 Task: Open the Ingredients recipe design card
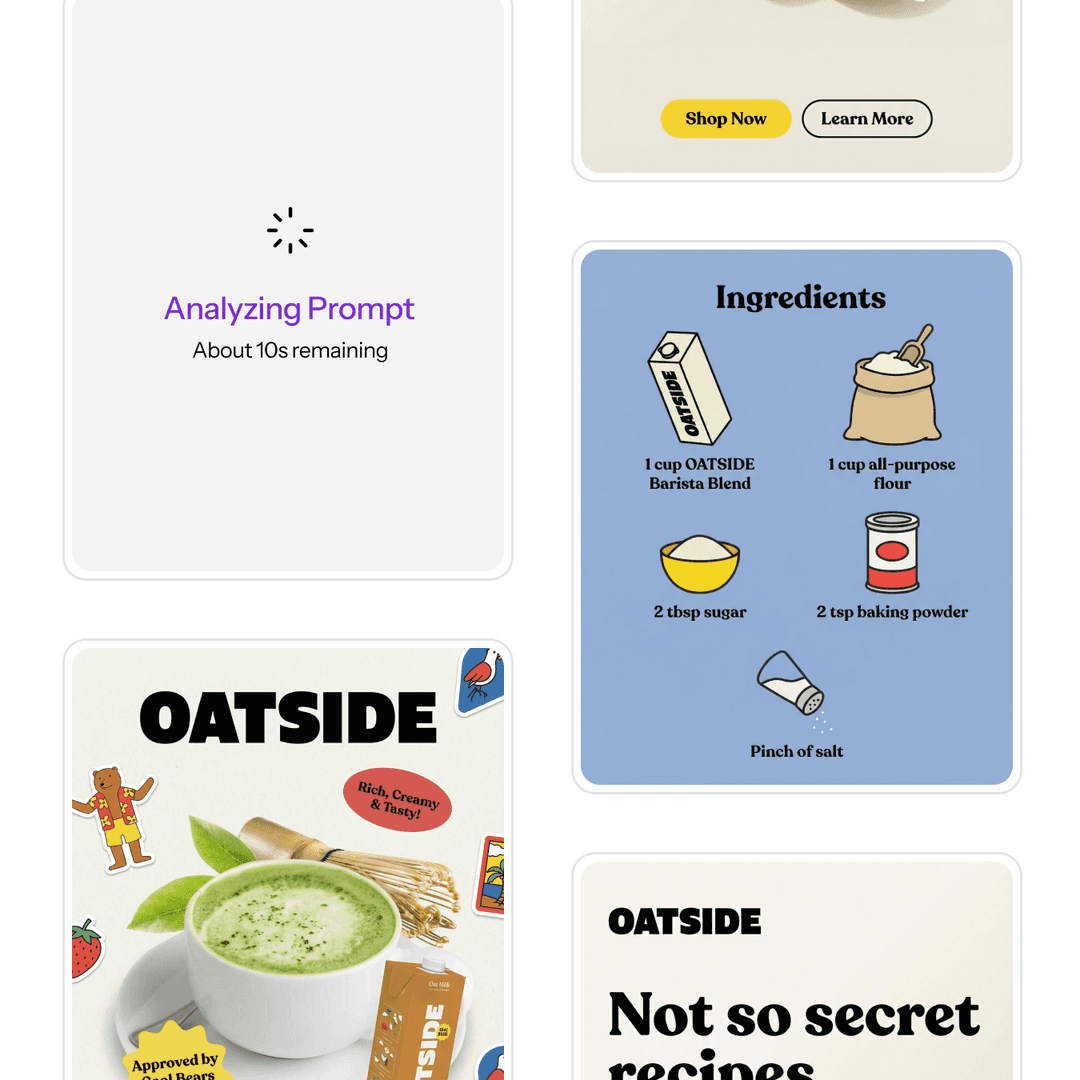[x=796, y=517]
